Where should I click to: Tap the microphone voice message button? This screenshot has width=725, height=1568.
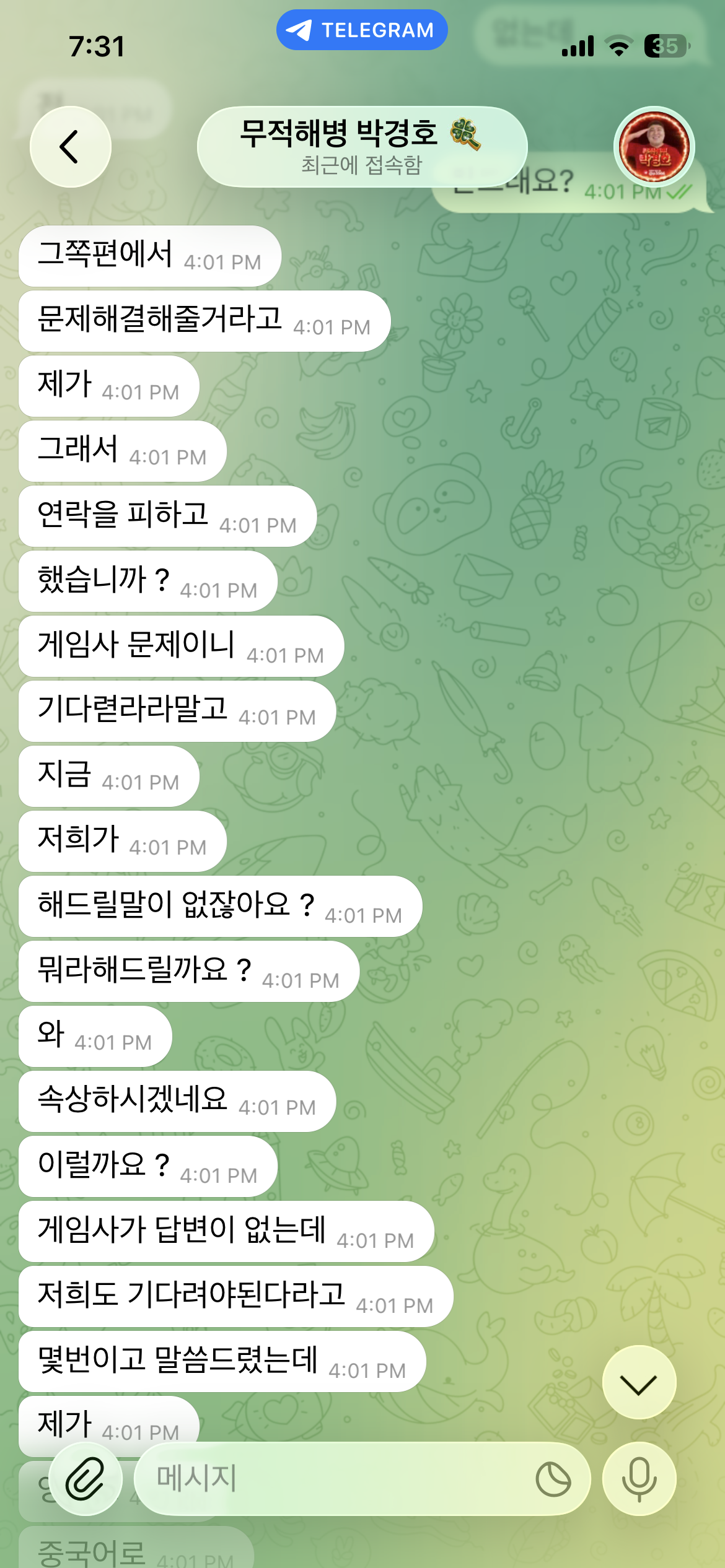click(x=639, y=1479)
